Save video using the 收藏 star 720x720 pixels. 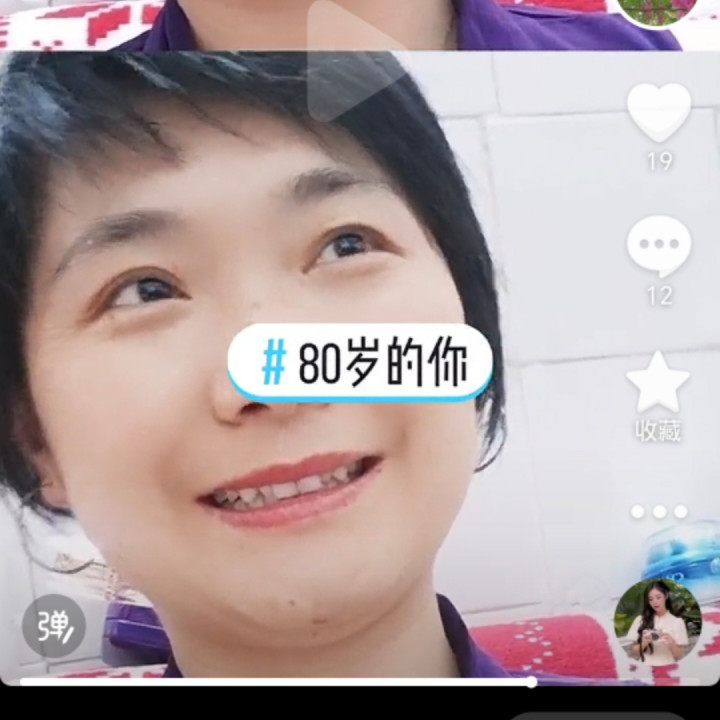(658, 383)
